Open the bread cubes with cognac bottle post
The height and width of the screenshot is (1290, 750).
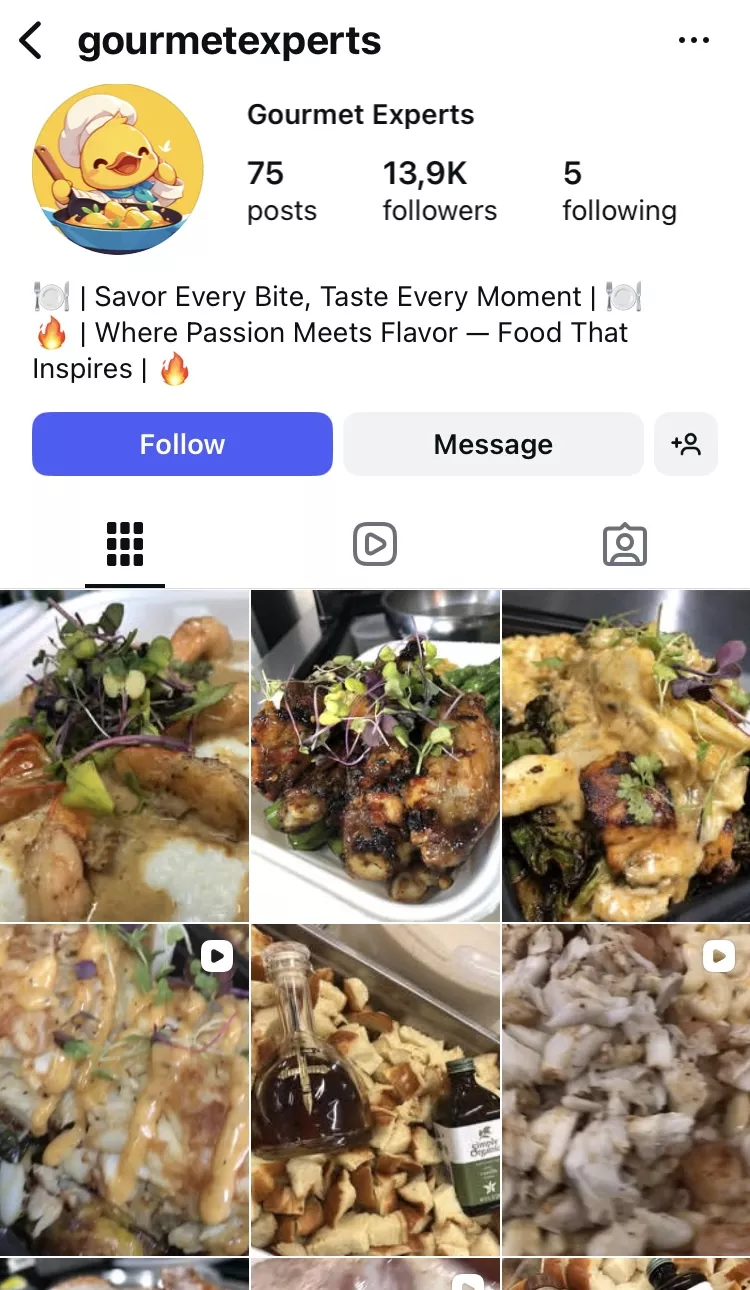coord(375,1089)
